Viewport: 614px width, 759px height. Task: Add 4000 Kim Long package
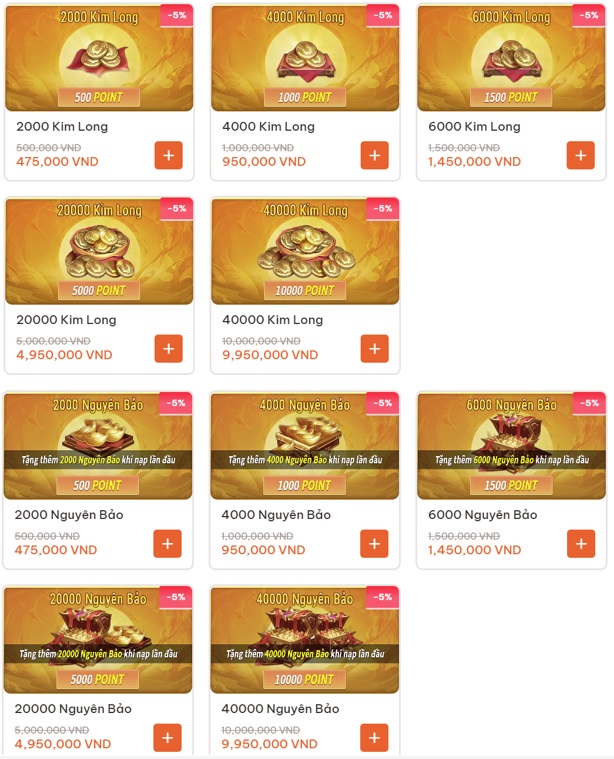(374, 156)
